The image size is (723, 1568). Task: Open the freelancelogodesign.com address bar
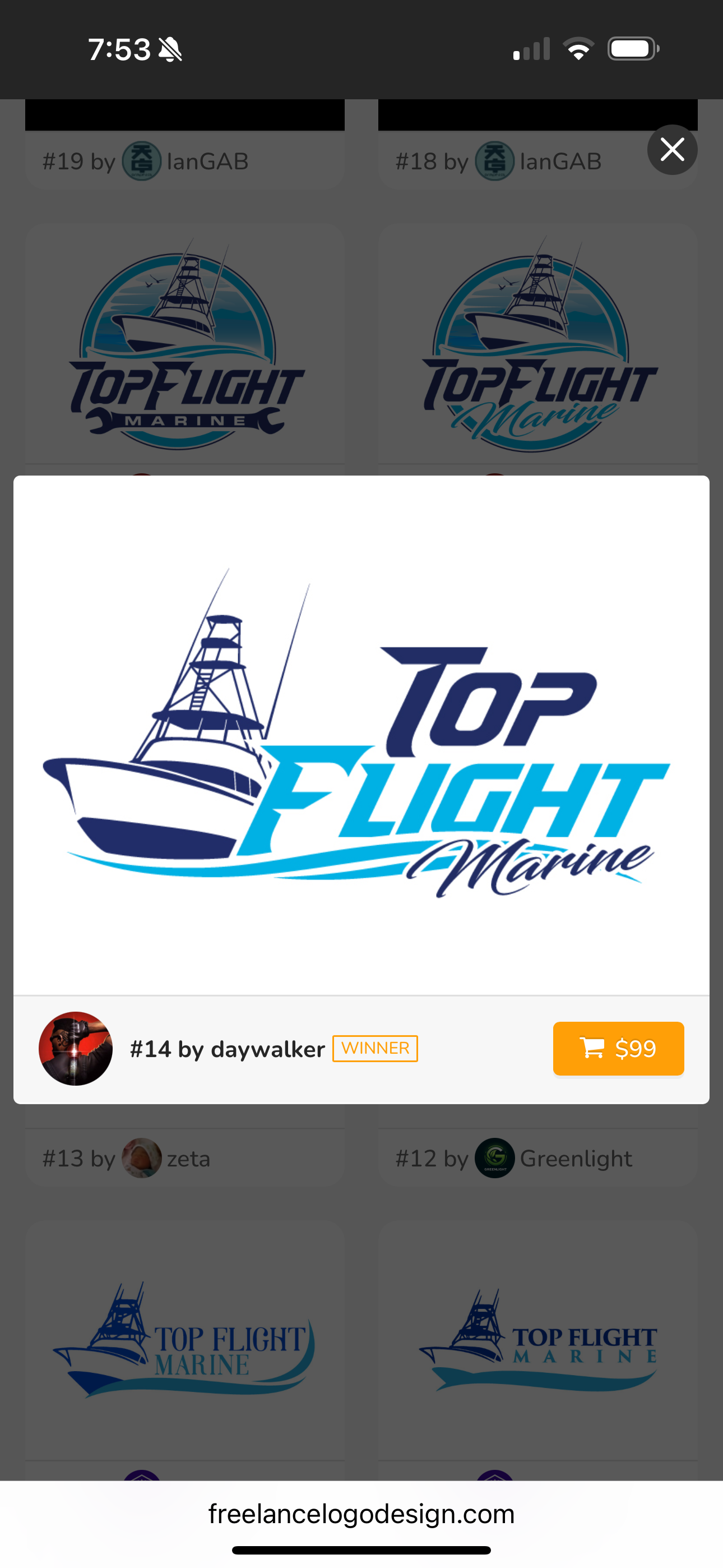pyautogui.click(x=361, y=1514)
